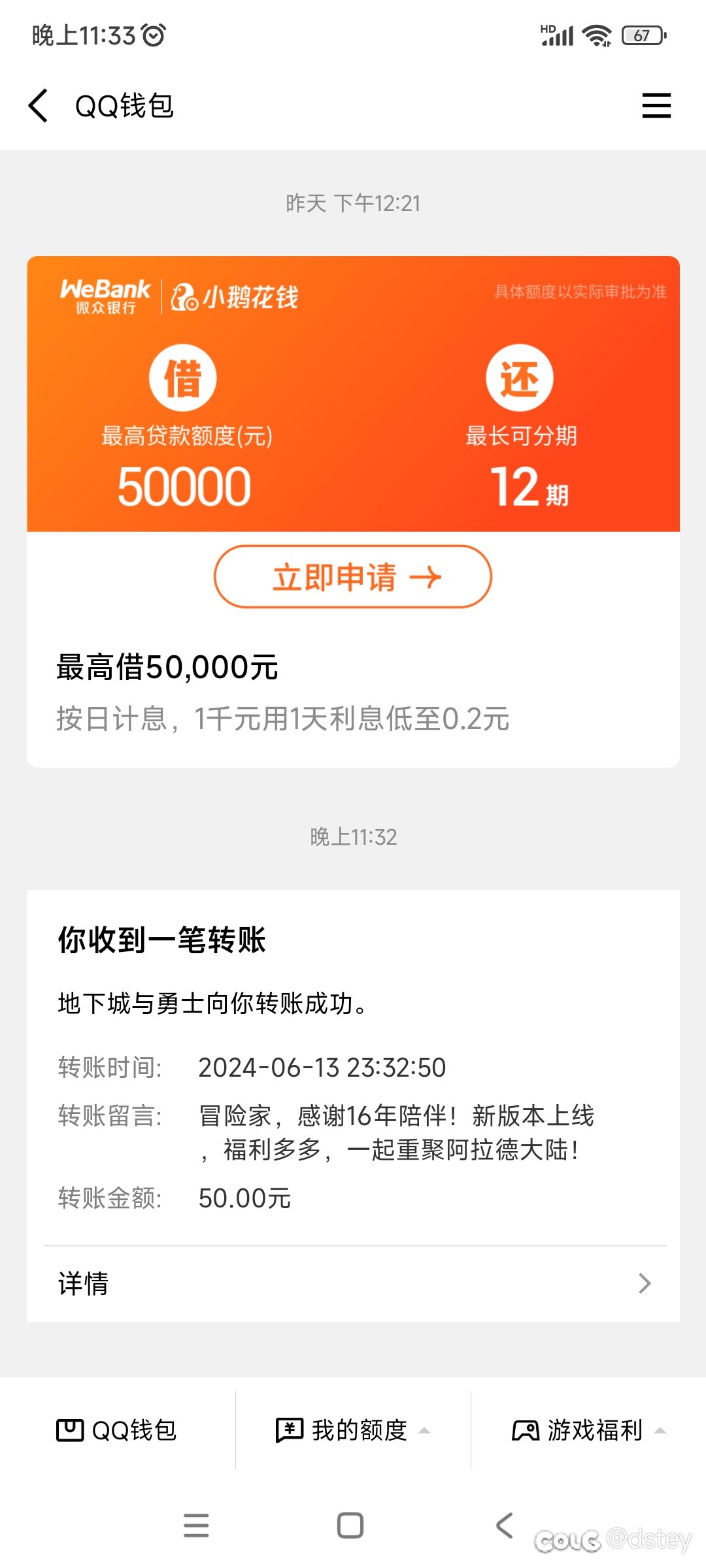Open the QQ钱包 bottom menu
The width and height of the screenshot is (706, 1568).
pyautogui.click(x=118, y=1430)
